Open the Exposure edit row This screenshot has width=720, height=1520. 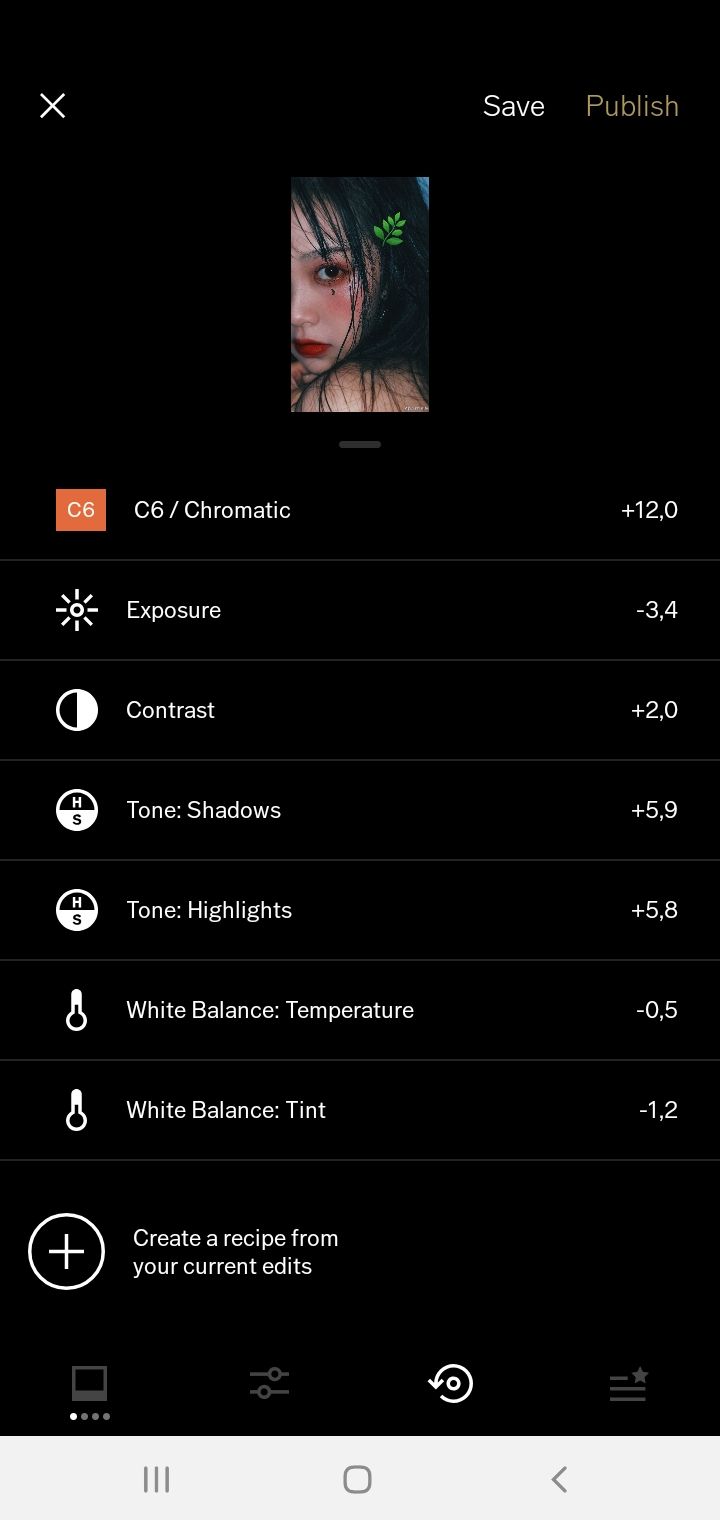click(360, 610)
